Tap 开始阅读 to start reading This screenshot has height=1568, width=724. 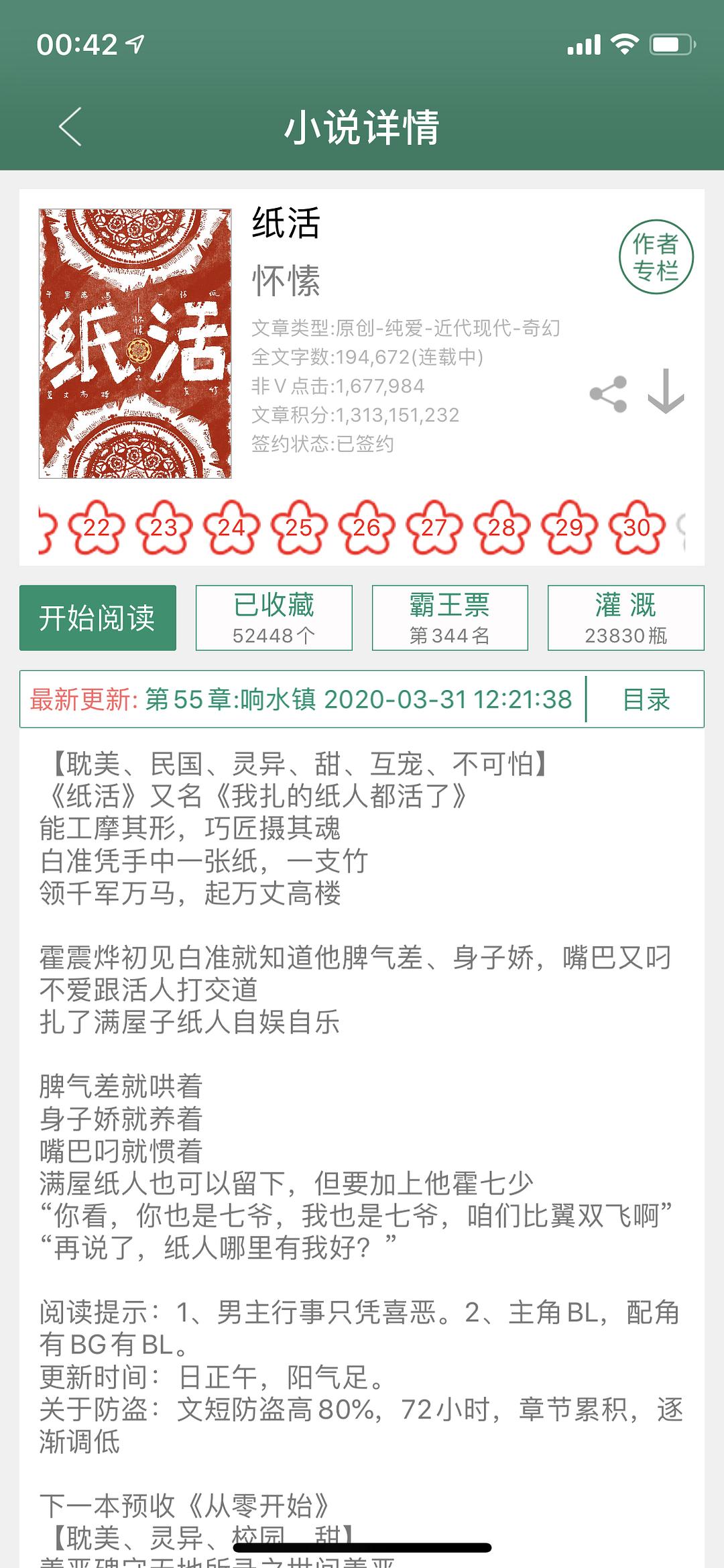tap(98, 618)
